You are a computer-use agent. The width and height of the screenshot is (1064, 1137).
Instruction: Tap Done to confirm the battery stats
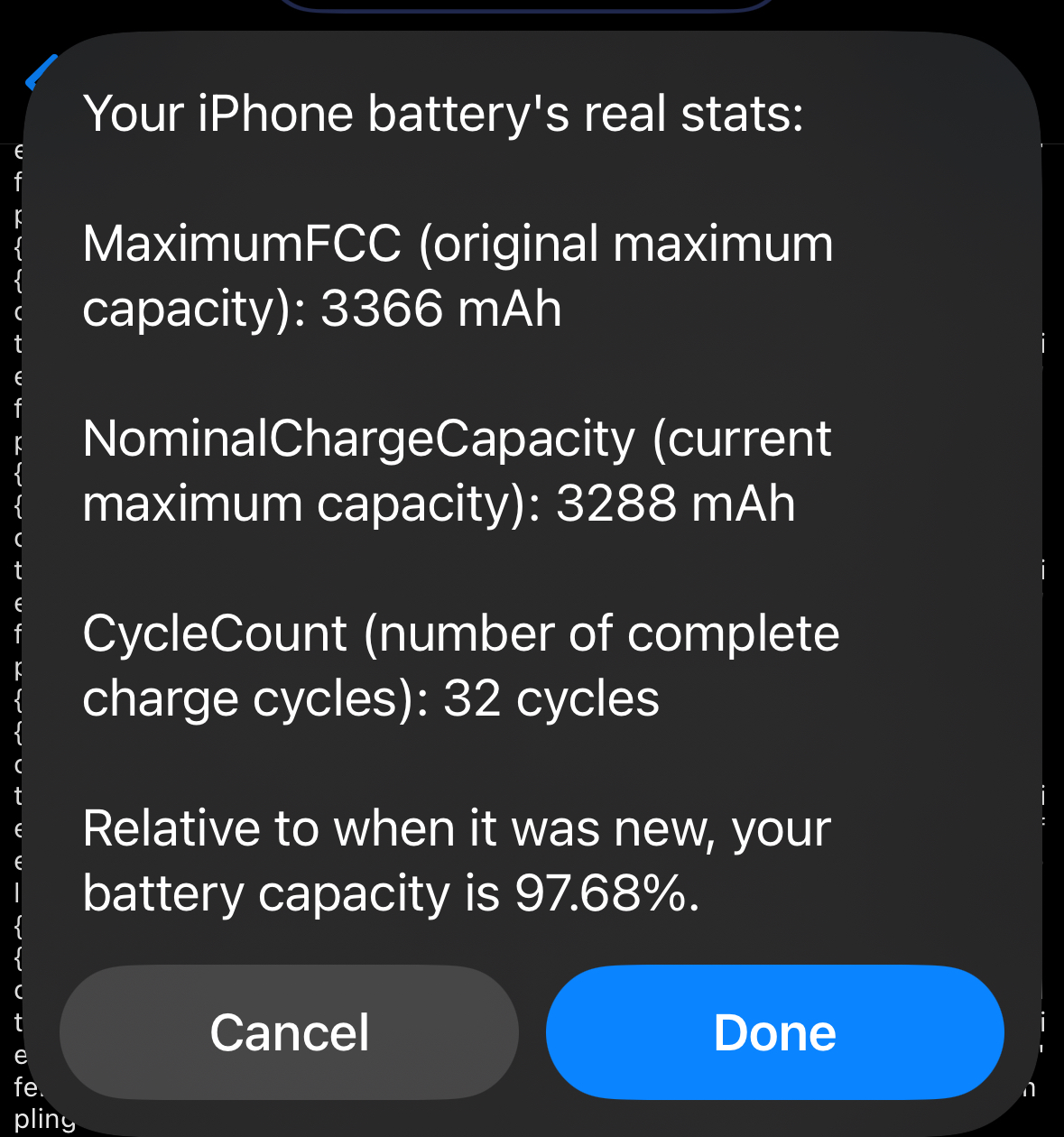[774, 1032]
